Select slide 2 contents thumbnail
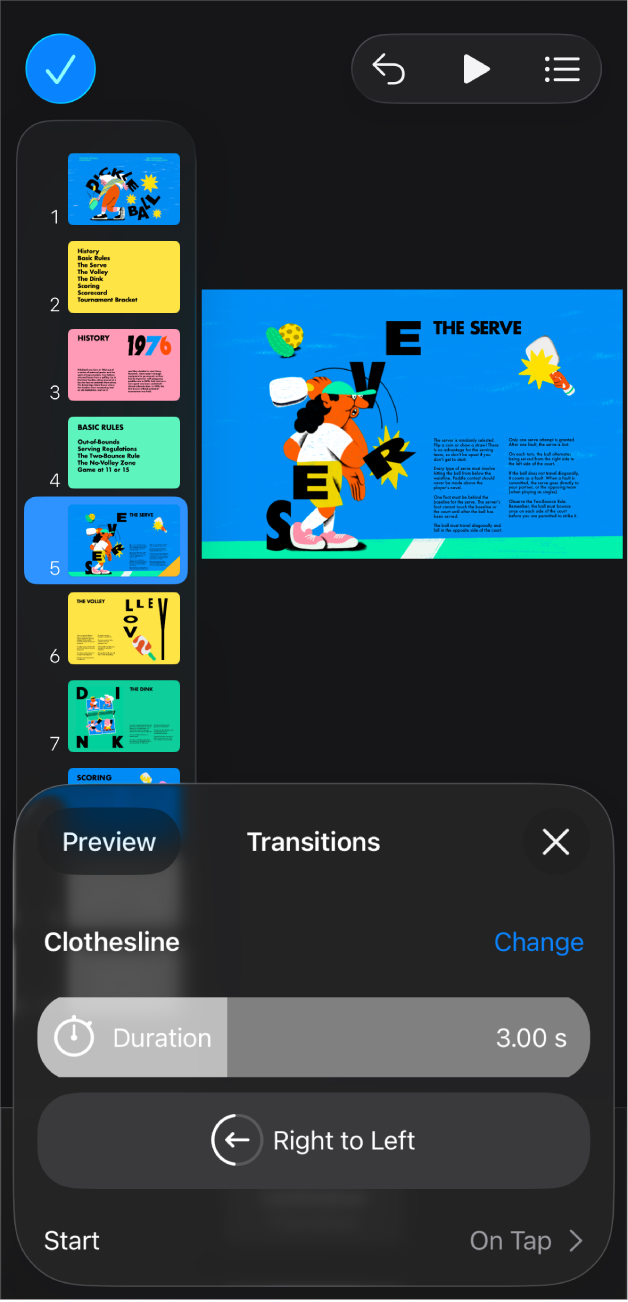Viewport: 628px width, 1302px height. point(123,277)
